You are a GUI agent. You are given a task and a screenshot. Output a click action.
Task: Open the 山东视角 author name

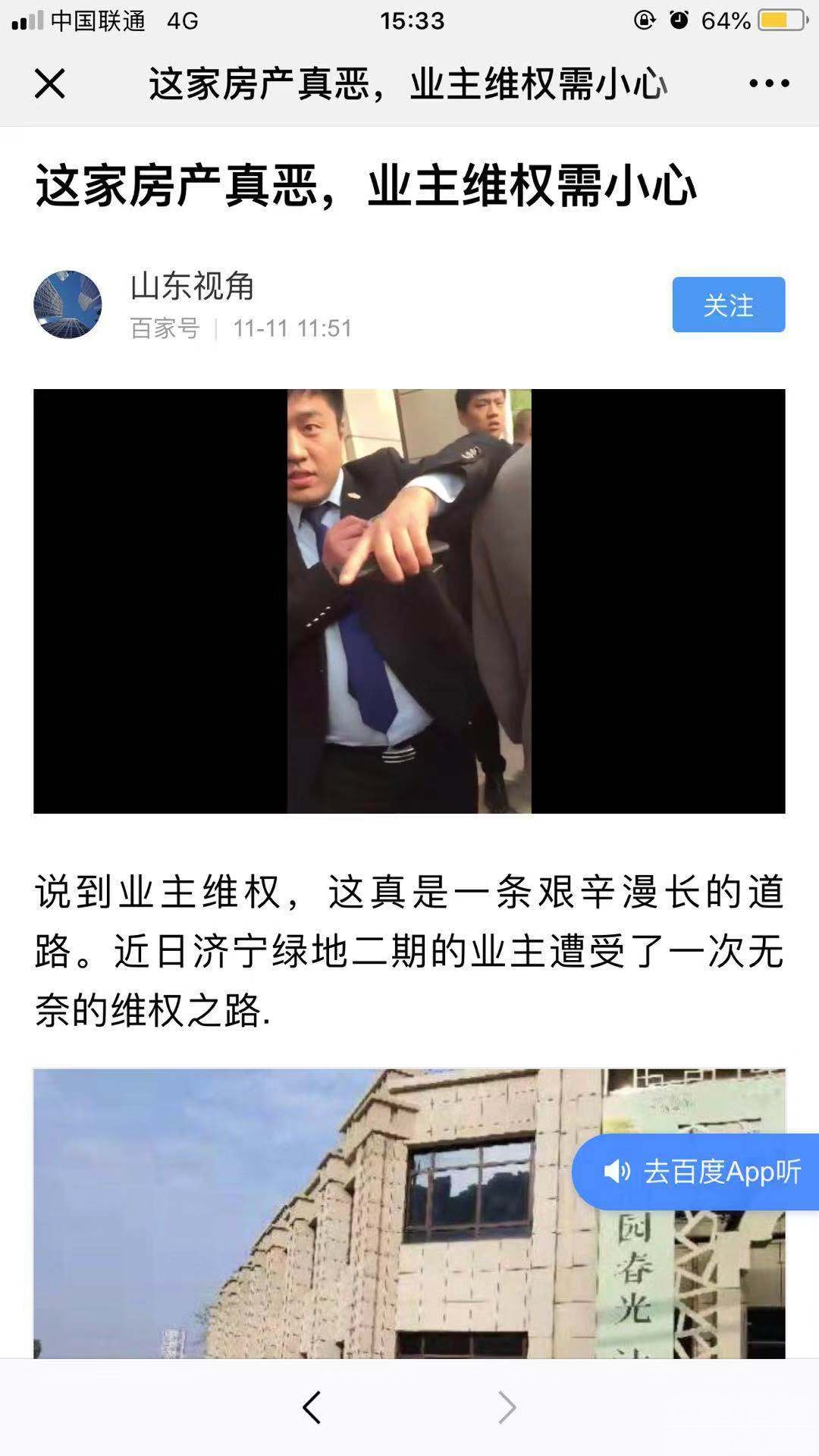click(x=192, y=286)
